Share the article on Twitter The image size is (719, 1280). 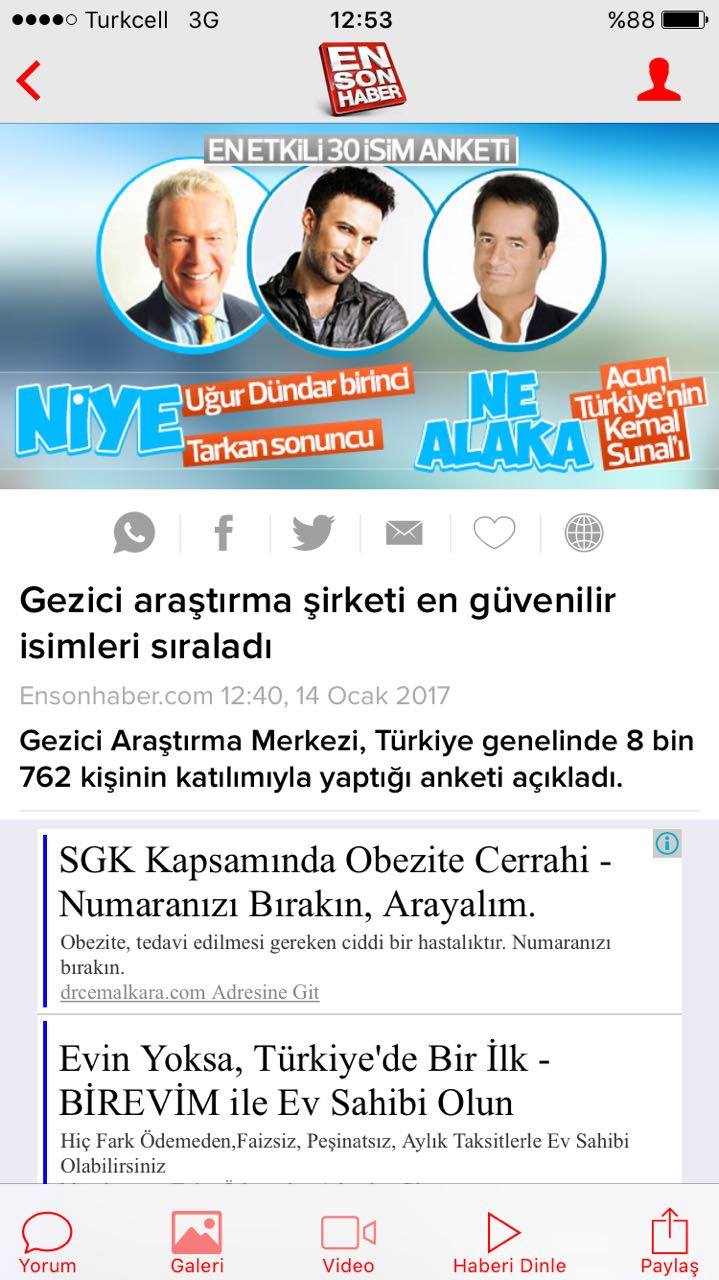click(313, 533)
